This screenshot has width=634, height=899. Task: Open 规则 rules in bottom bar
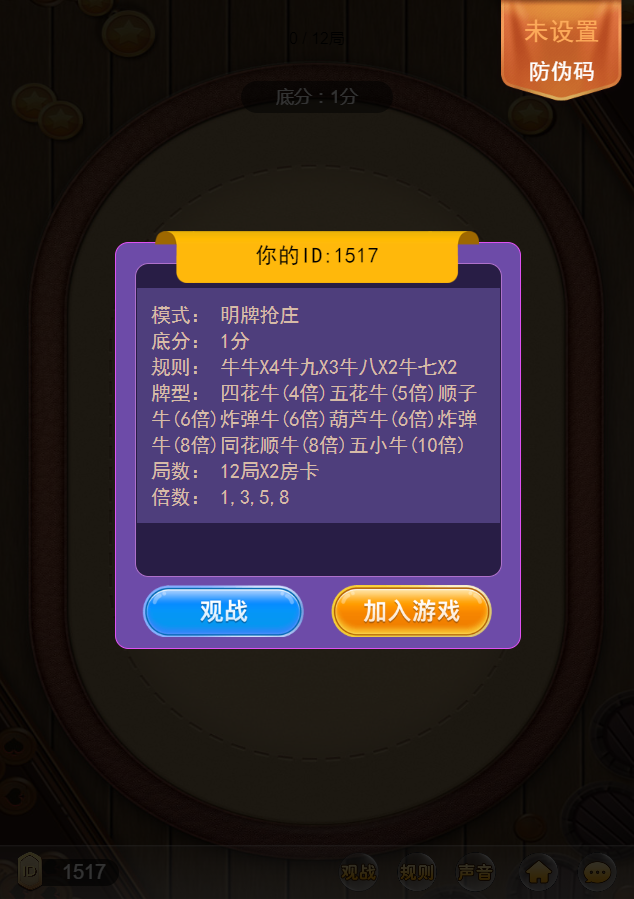[x=417, y=872]
